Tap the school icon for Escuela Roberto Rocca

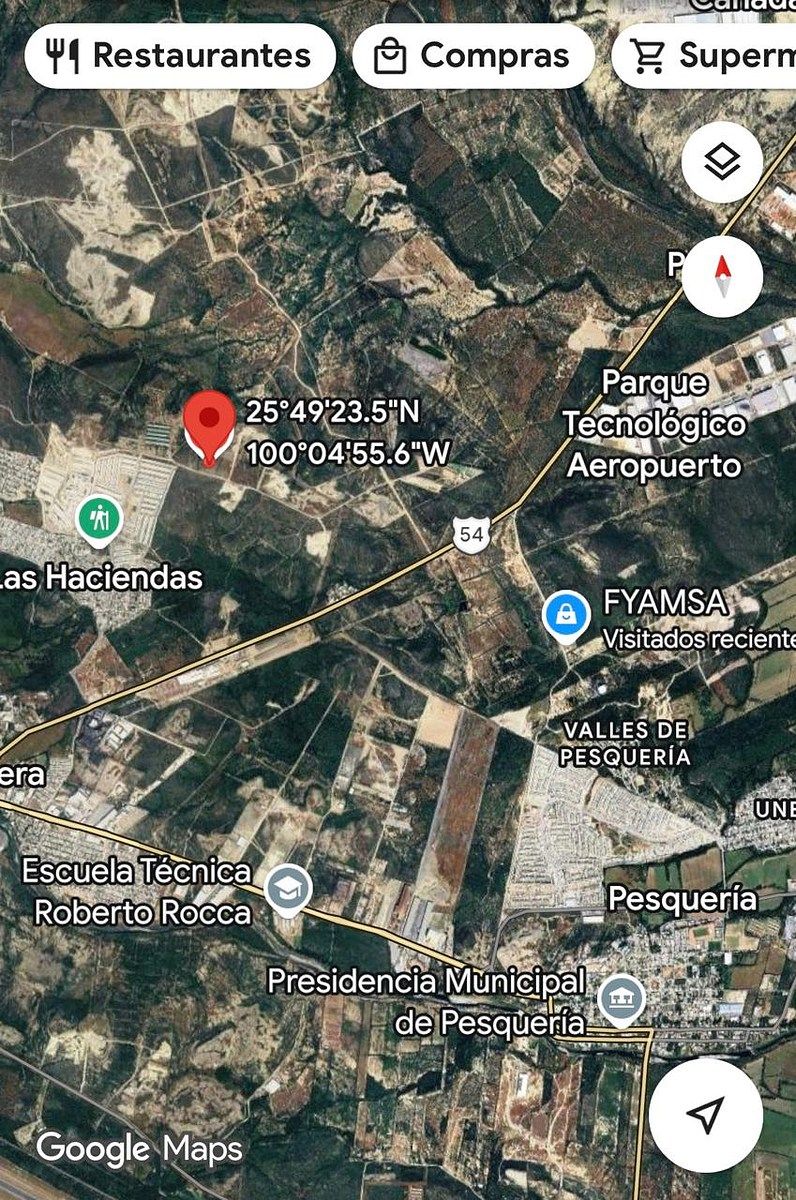coord(289,889)
